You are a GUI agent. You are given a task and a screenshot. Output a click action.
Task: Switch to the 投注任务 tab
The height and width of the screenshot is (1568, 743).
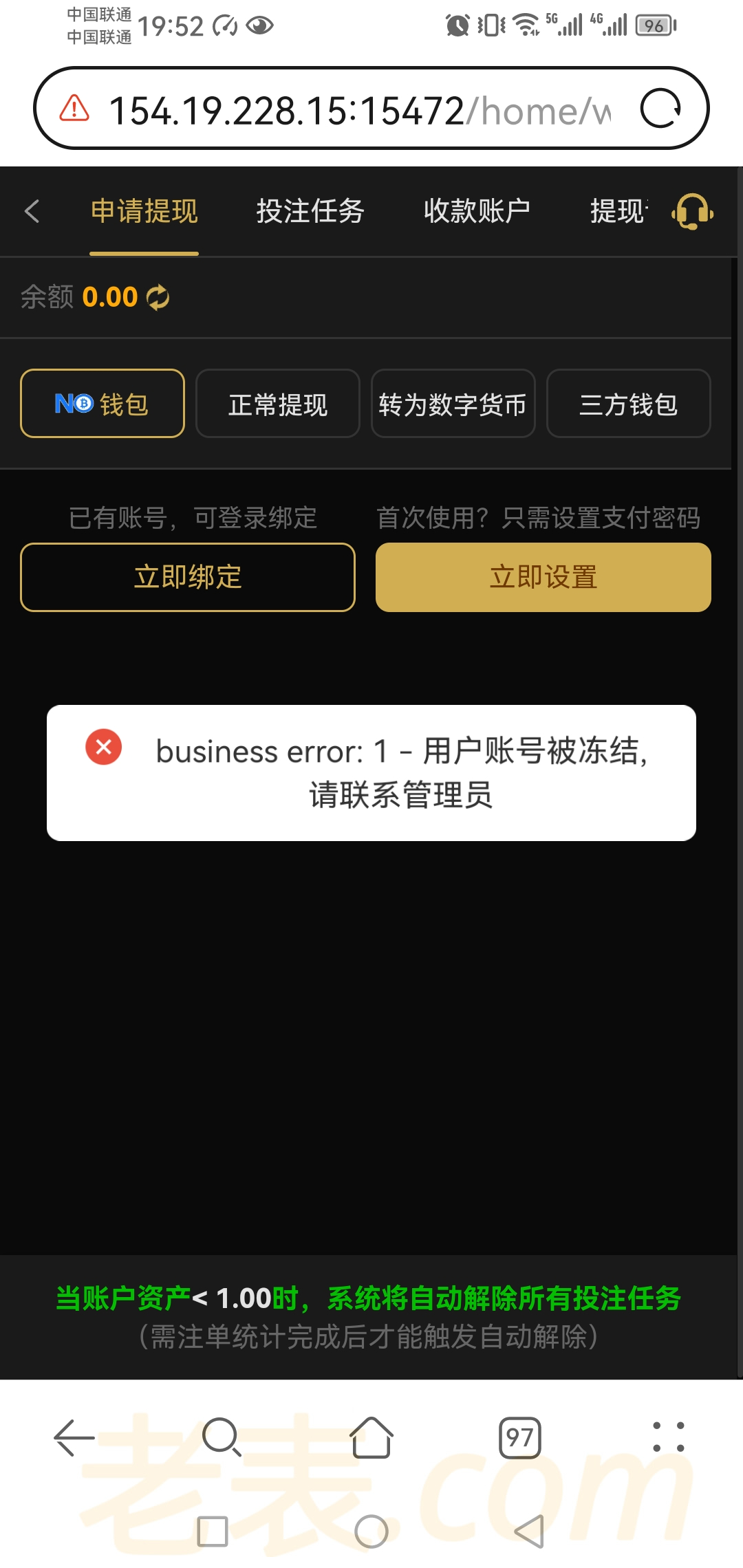(310, 211)
